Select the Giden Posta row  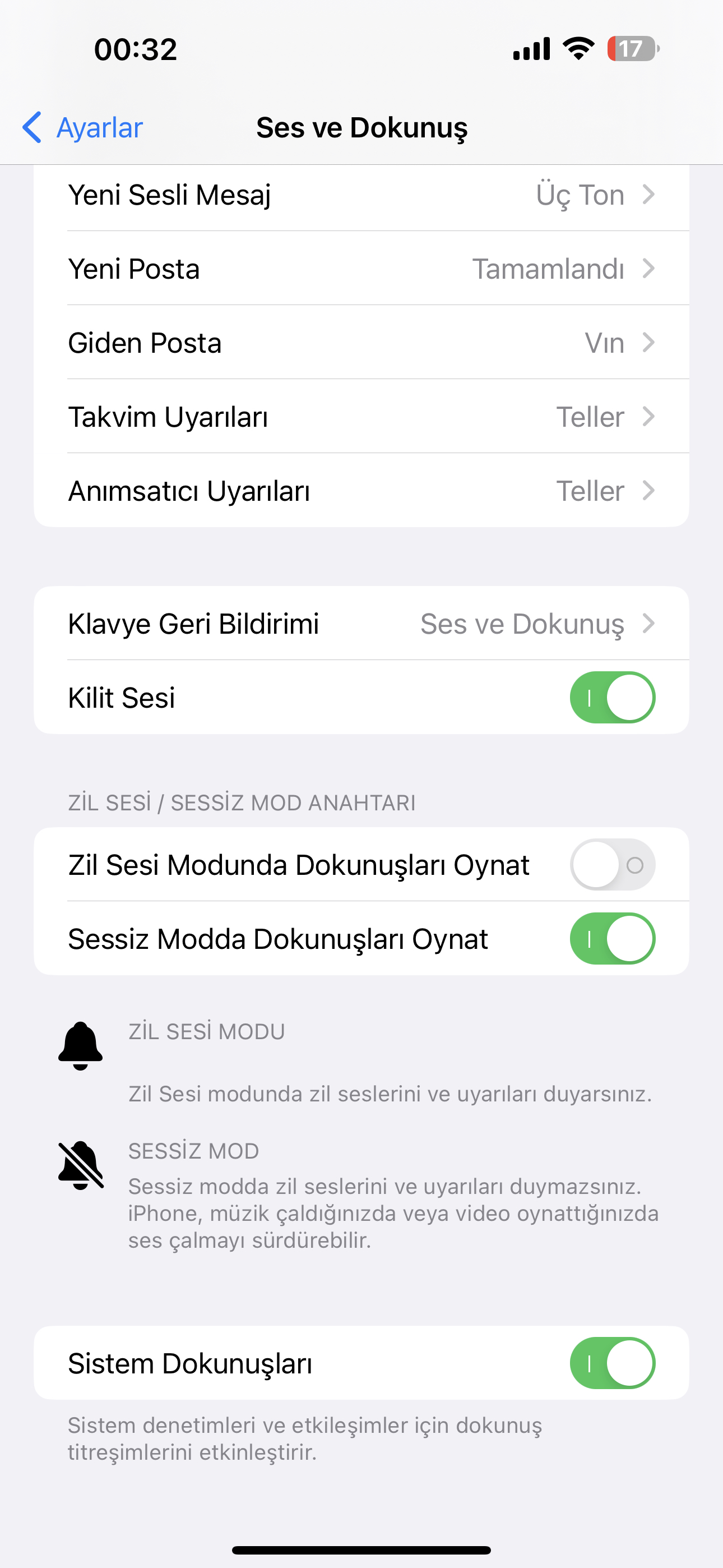tap(361, 343)
